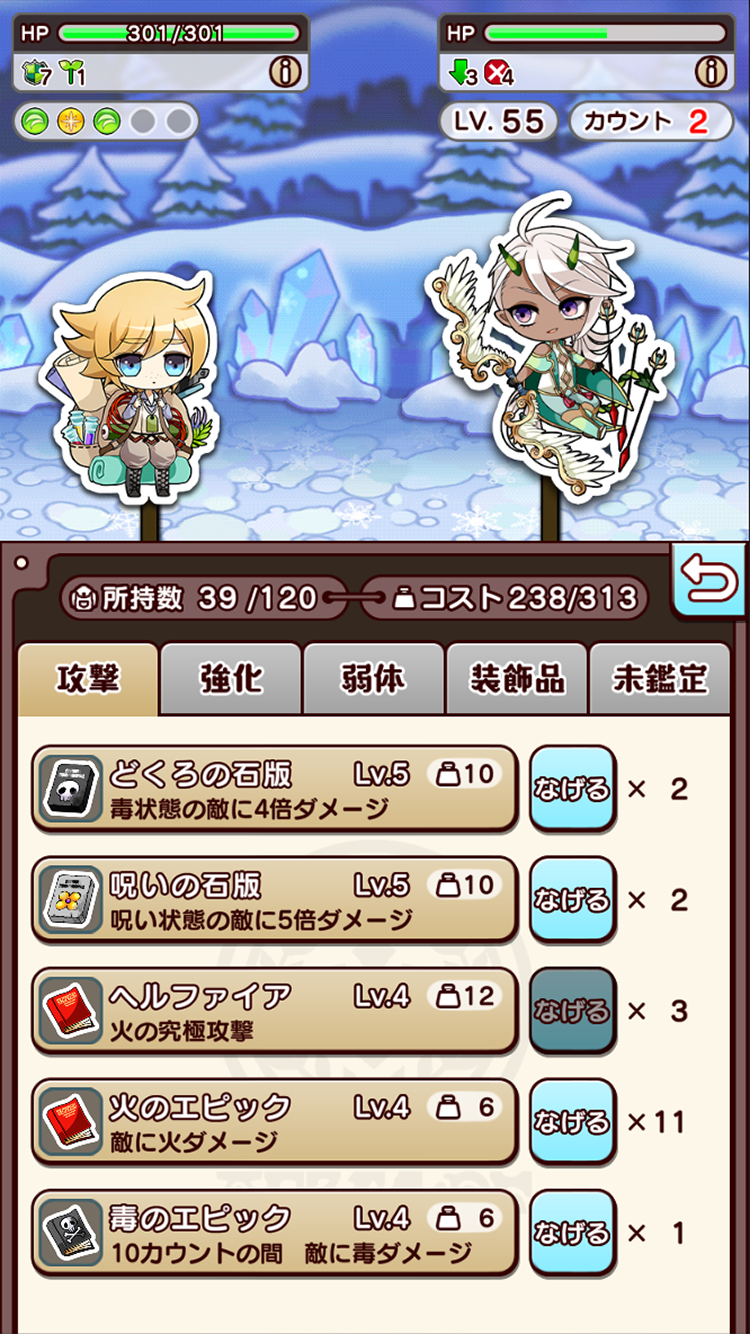Viewport: 750px width, 1334px height.
Task: Open details for 毒のエピック
Action: click(275, 1233)
